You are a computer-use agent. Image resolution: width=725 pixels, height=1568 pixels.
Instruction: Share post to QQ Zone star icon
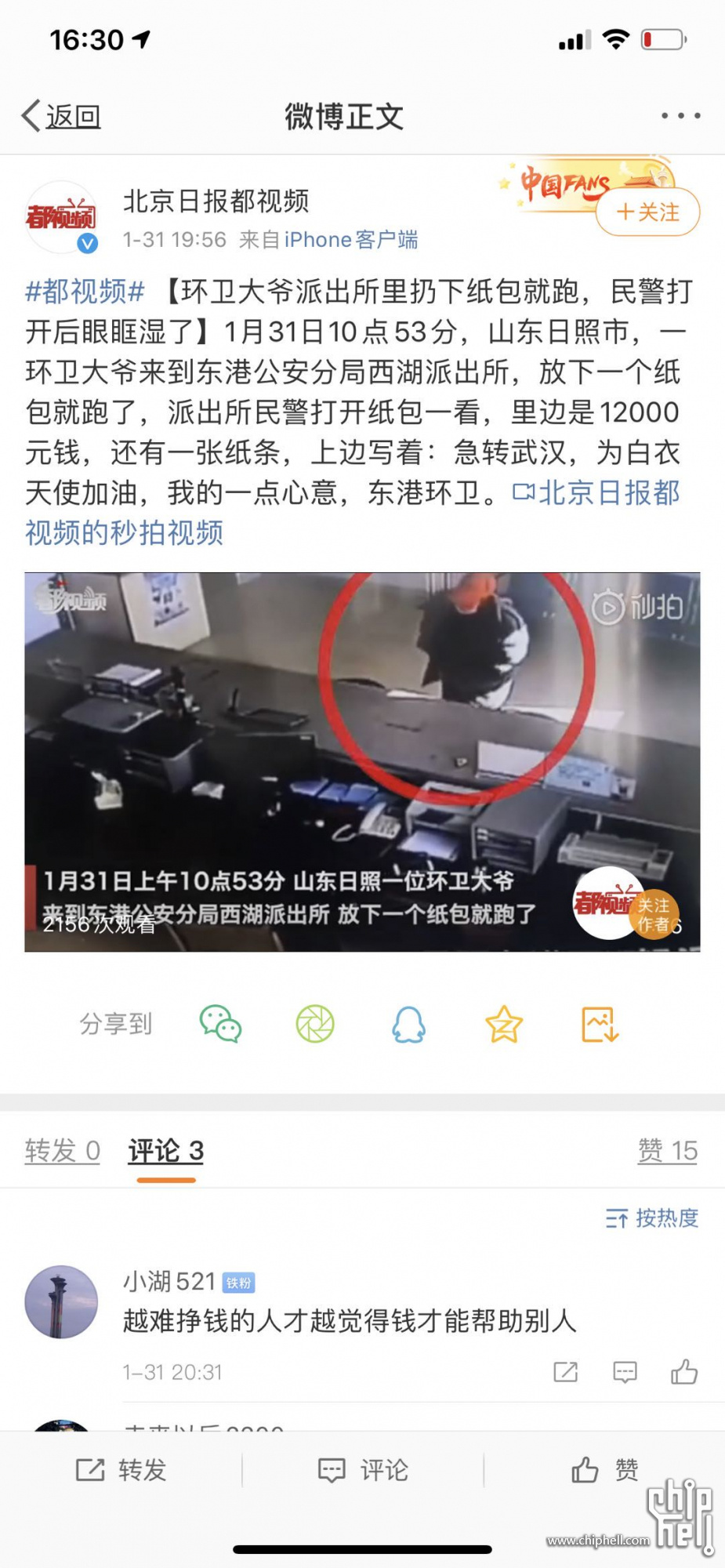coord(503,1024)
